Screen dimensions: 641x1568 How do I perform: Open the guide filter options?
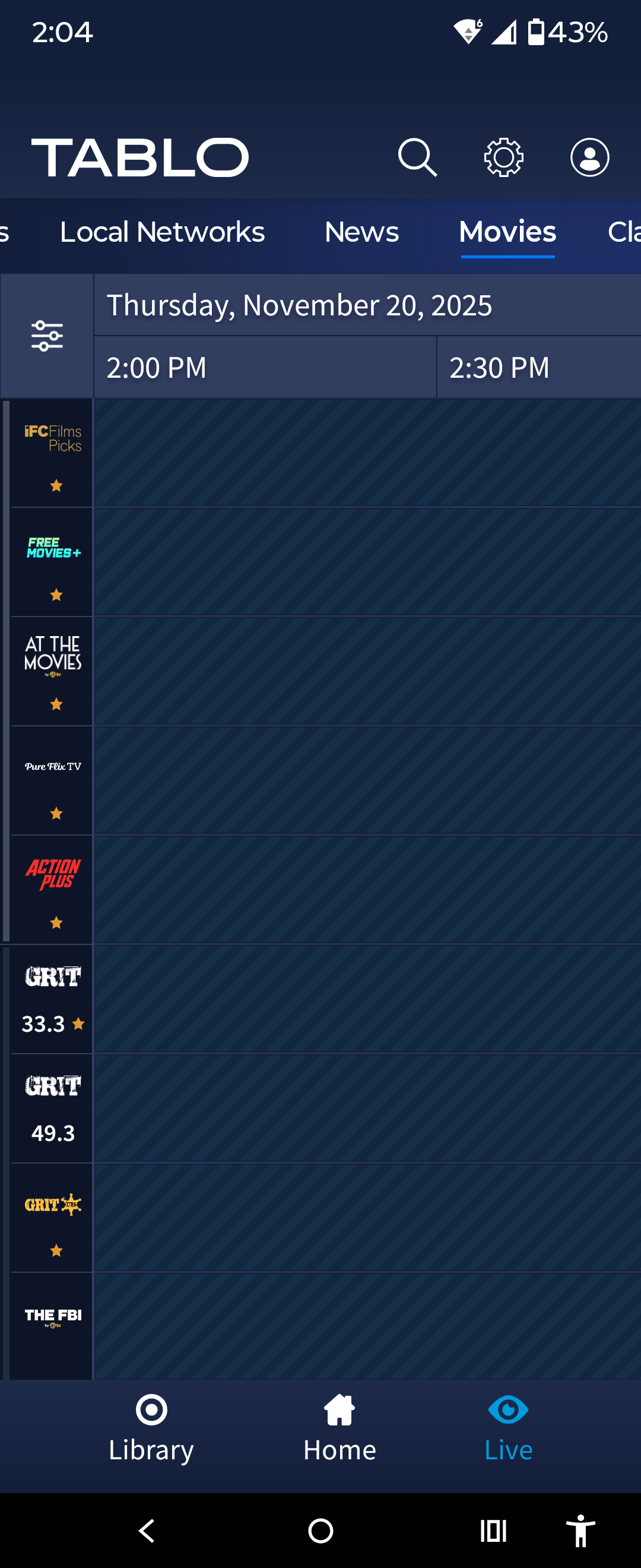tap(47, 336)
